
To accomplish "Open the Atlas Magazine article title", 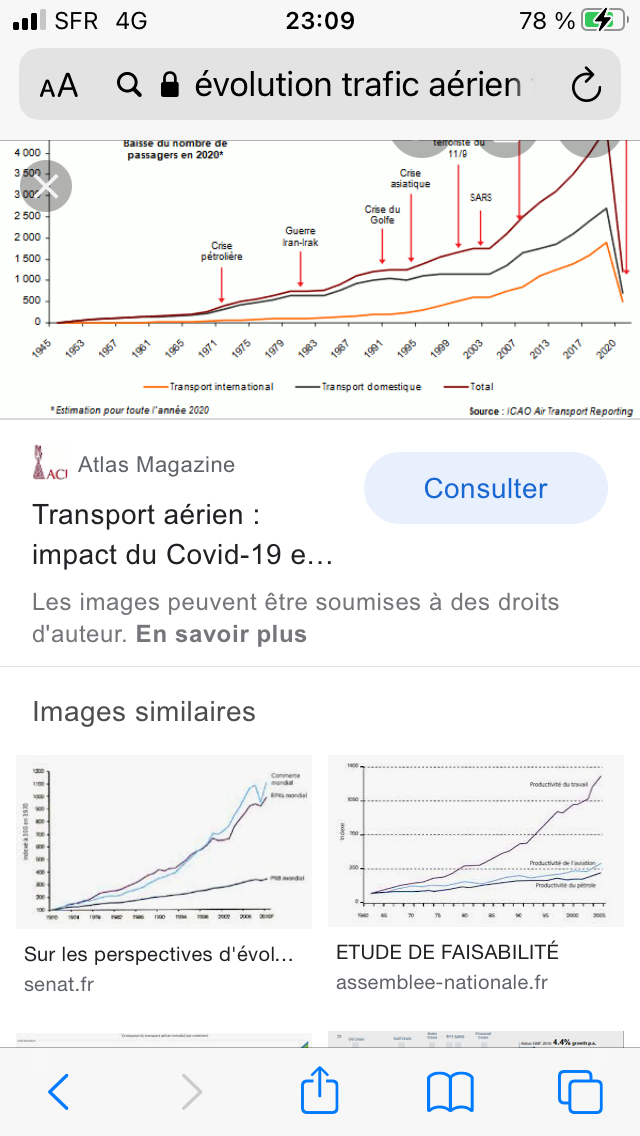I will 182,535.
